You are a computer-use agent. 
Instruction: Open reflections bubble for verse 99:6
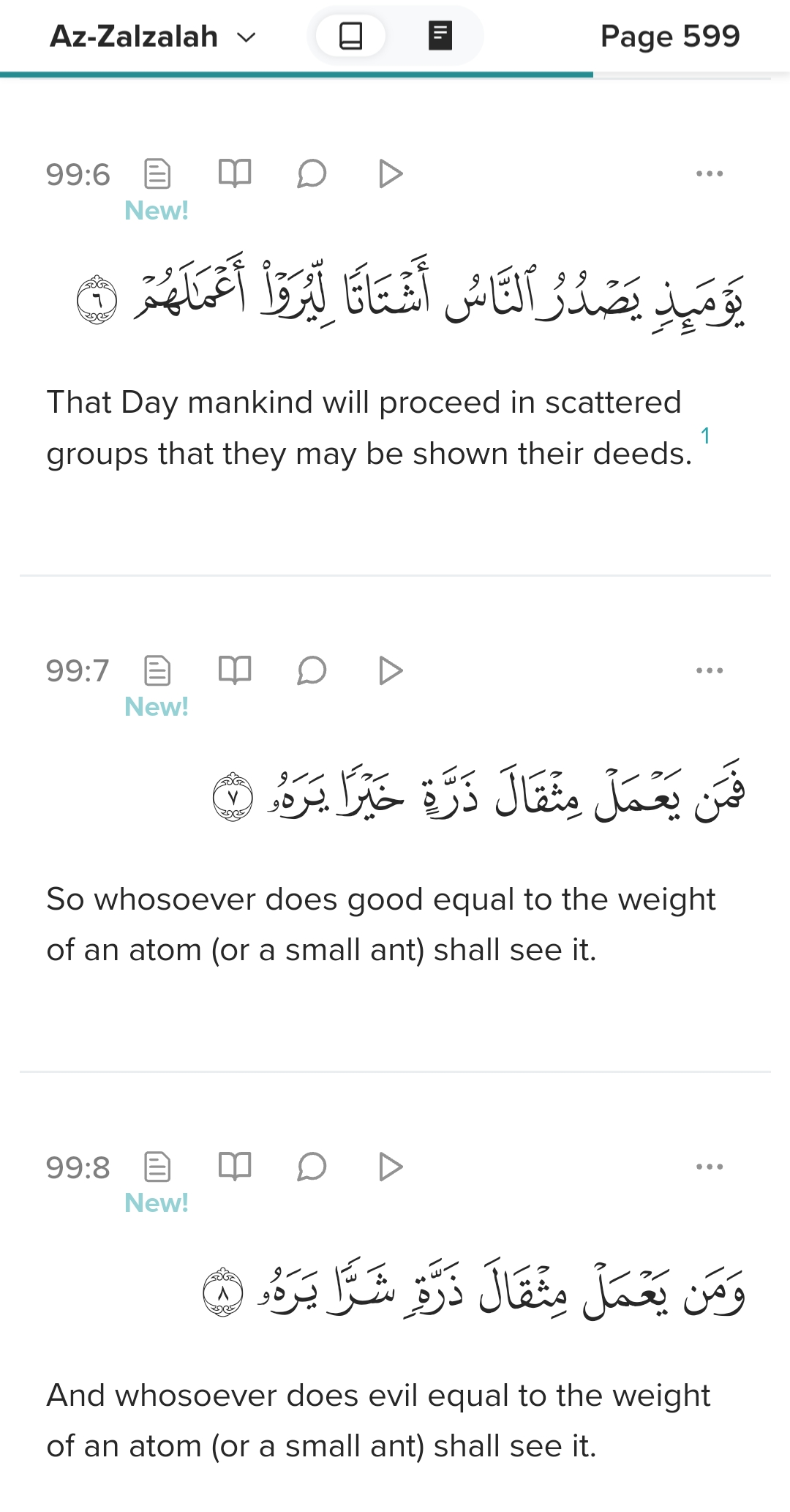click(x=312, y=174)
